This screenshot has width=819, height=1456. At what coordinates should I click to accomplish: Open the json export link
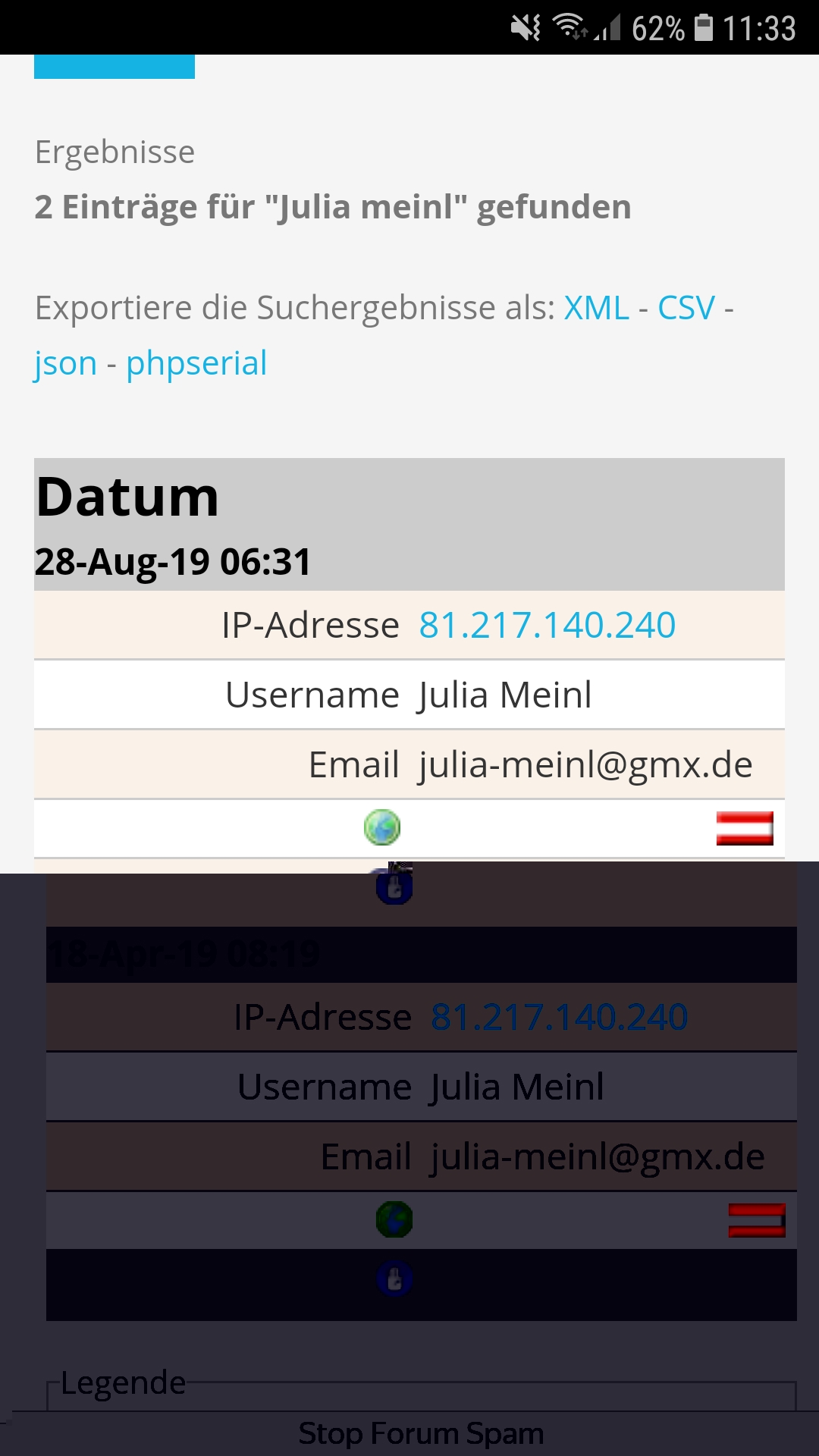tap(65, 364)
